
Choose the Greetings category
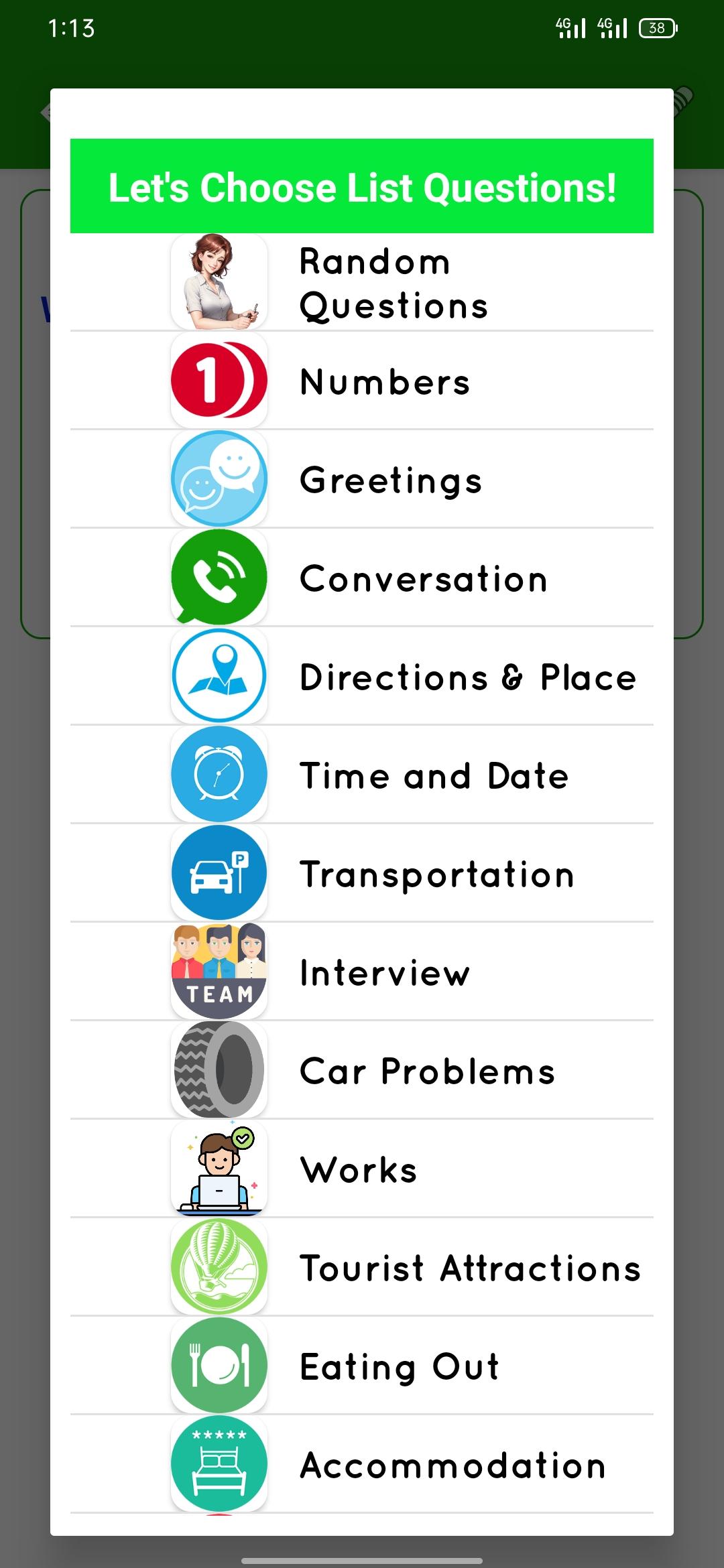click(391, 480)
